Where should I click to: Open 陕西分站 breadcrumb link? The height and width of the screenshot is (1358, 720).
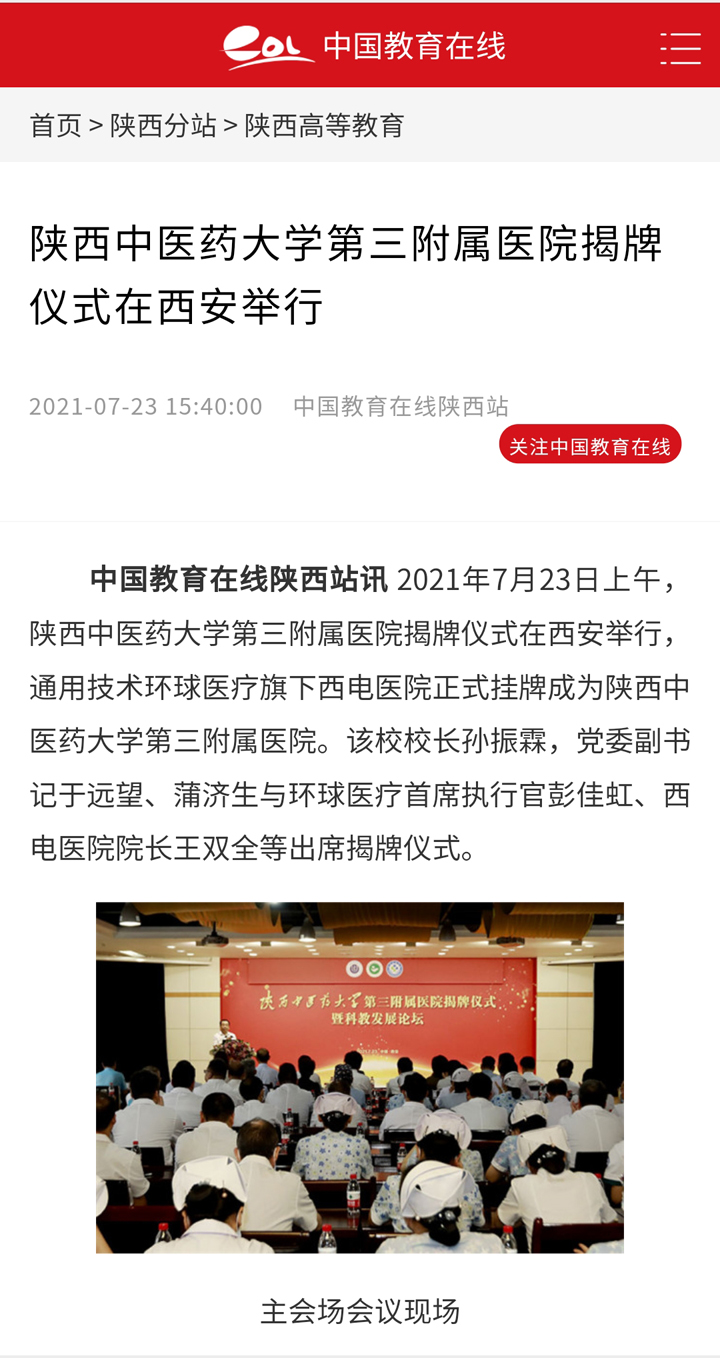(163, 125)
